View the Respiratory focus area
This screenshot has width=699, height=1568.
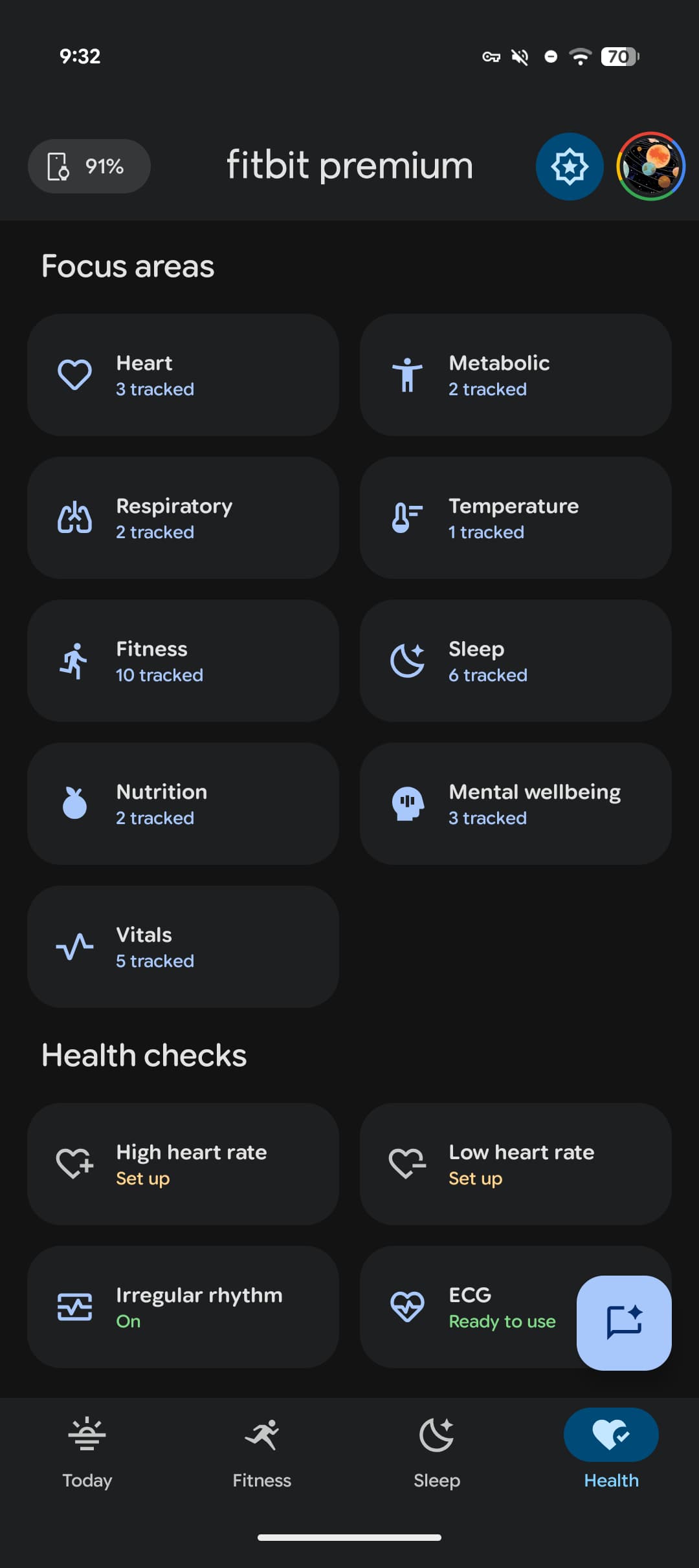(183, 518)
